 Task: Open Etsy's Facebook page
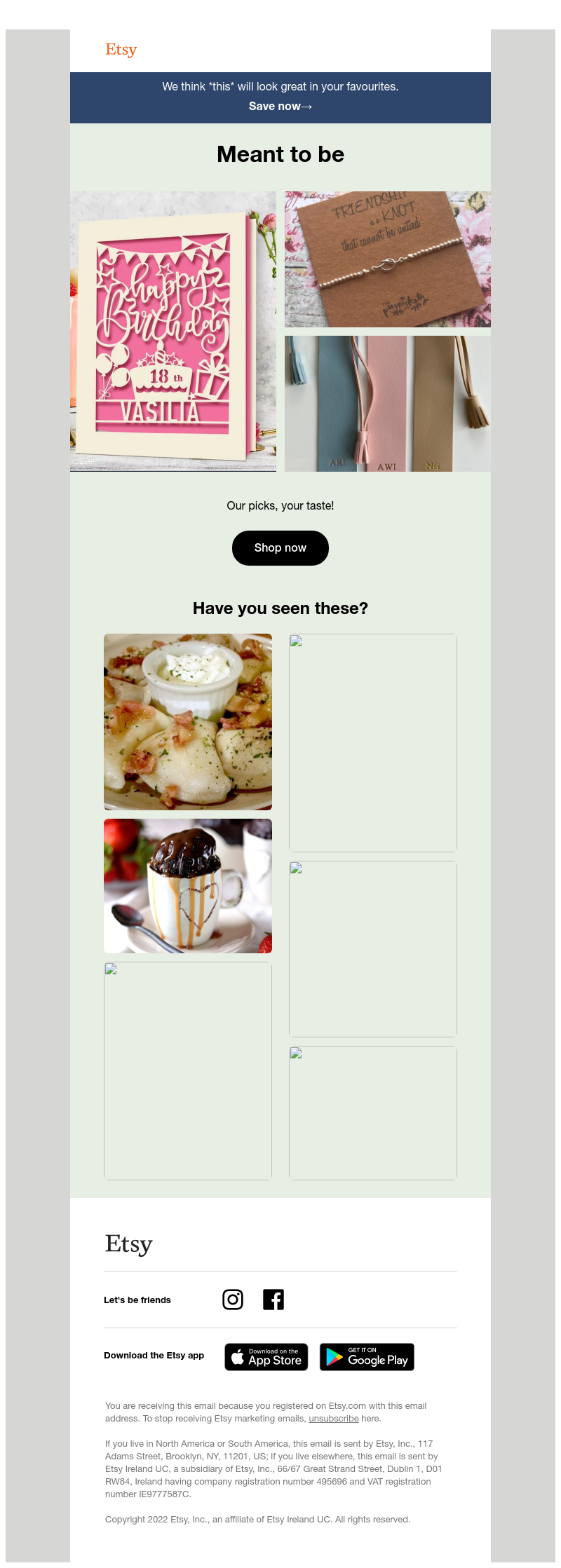tap(273, 1300)
